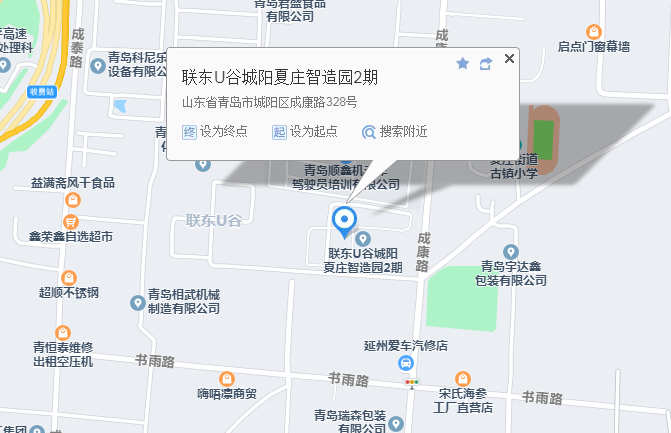The image size is (671, 433).
Task: Tap the blue location pin marker
Action: [x=344, y=220]
